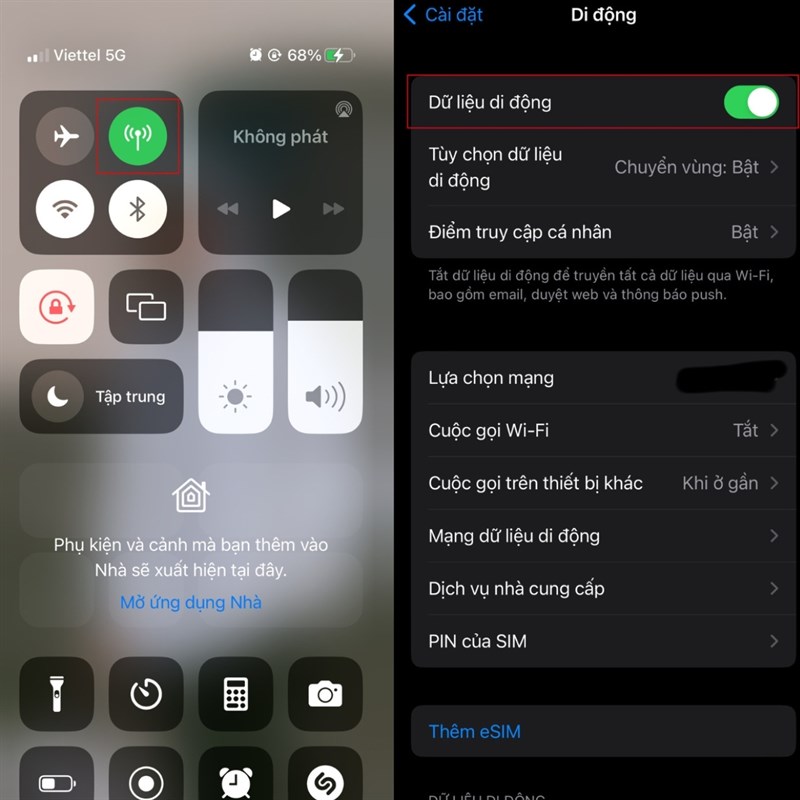The height and width of the screenshot is (800, 800).
Task: Tap the green cellular antenna button
Action: (138, 136)
